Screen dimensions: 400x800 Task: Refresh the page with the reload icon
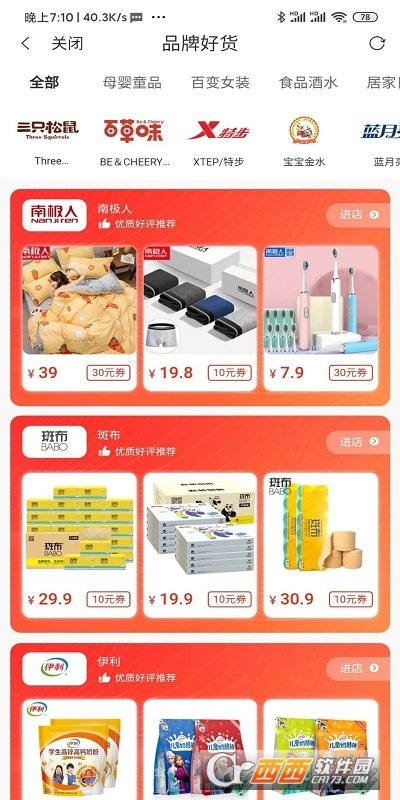click(x=377, y=43)
